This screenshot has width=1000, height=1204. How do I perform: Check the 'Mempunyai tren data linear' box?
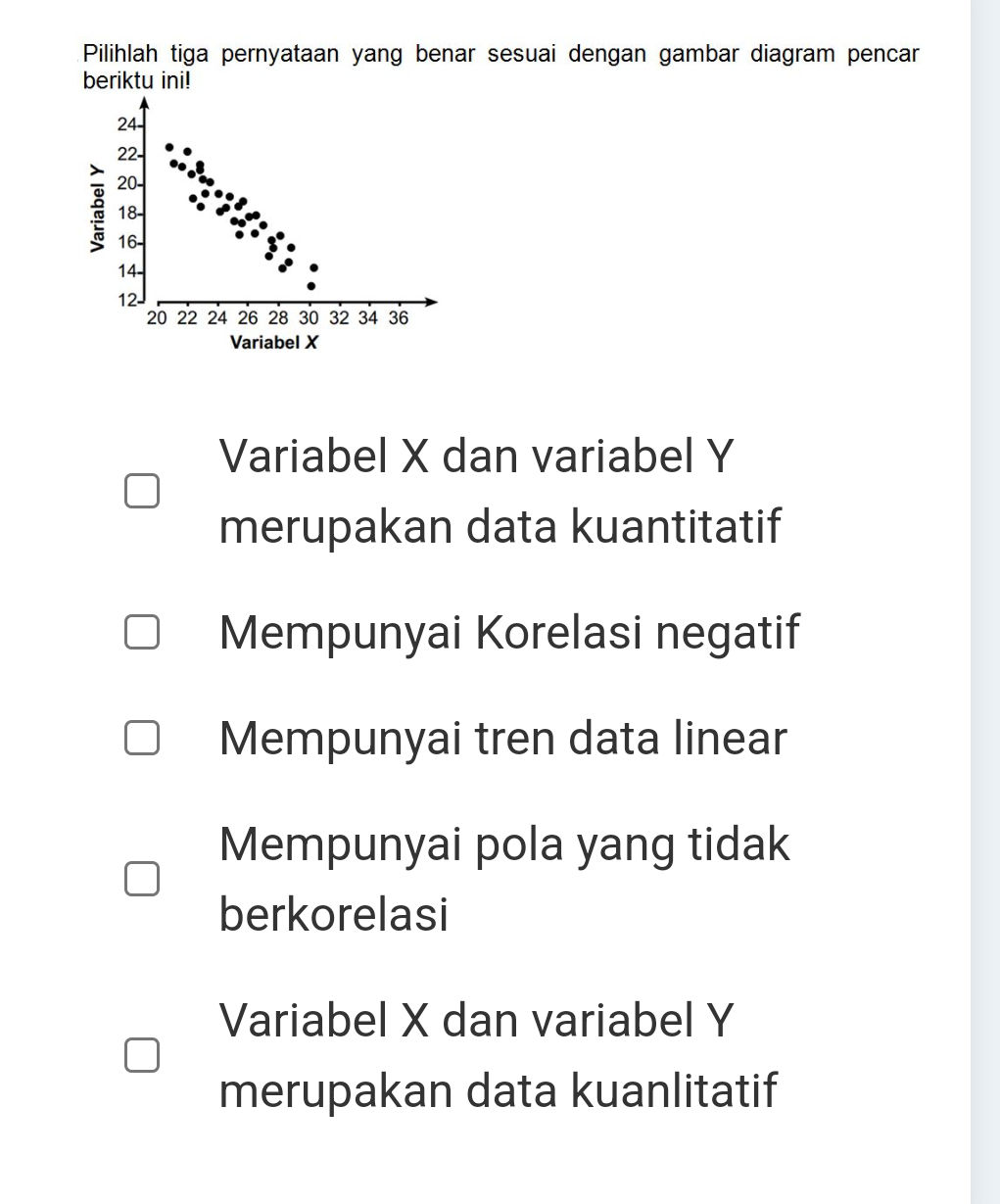[x=142, y=740]
